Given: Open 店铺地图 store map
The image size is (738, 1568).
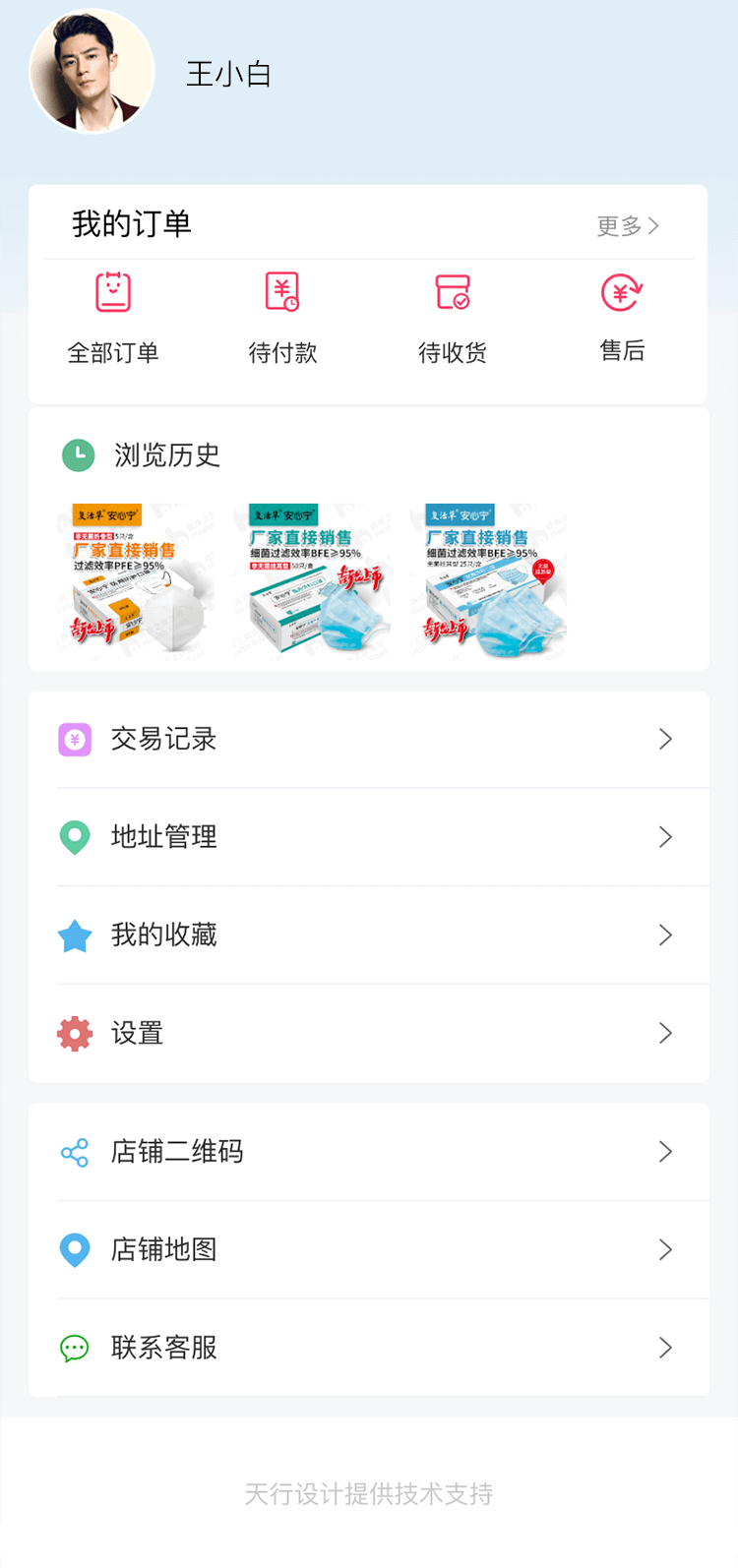Looking at the screenshot, I should [369, 1249].
